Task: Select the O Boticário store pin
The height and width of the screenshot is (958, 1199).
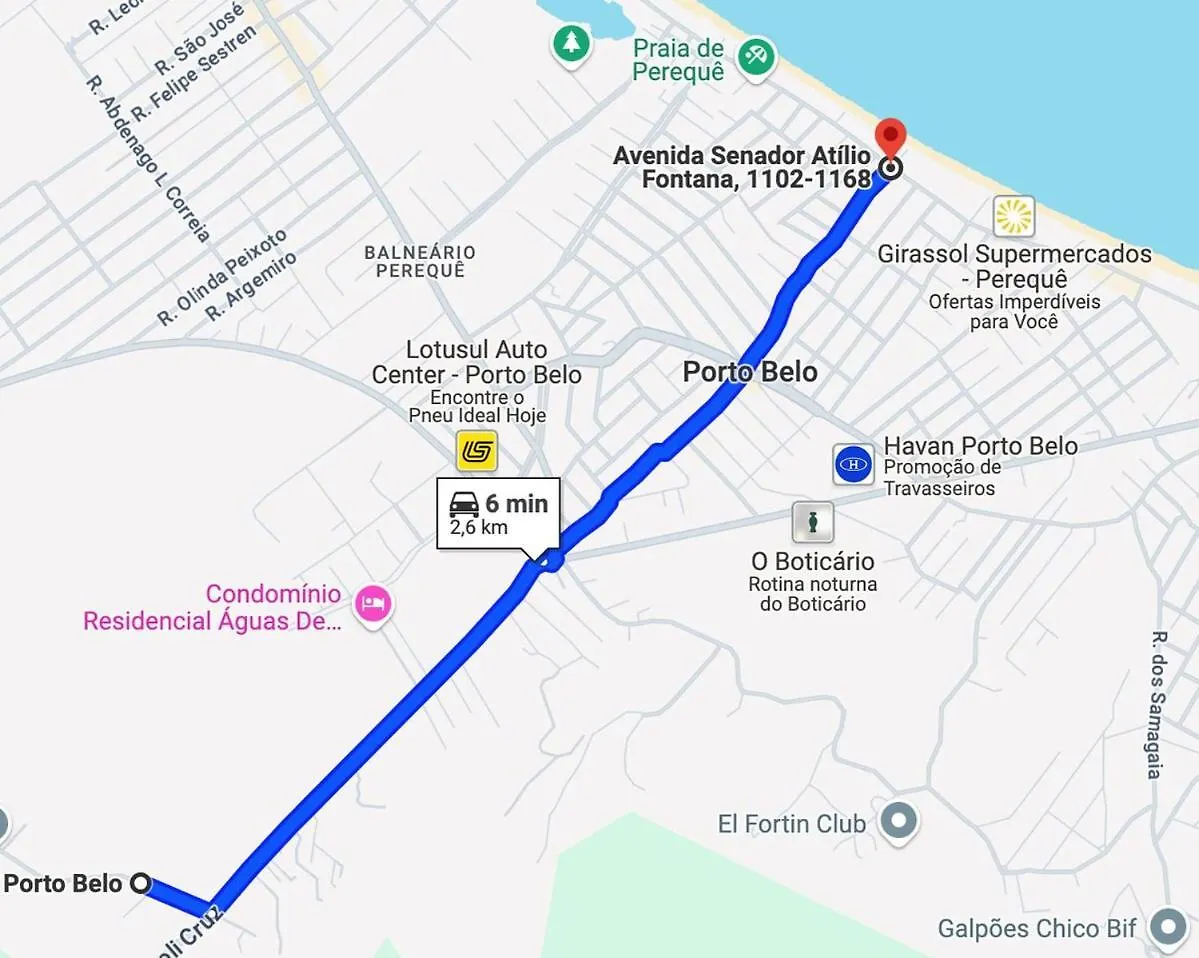Action: pos(813,522)
